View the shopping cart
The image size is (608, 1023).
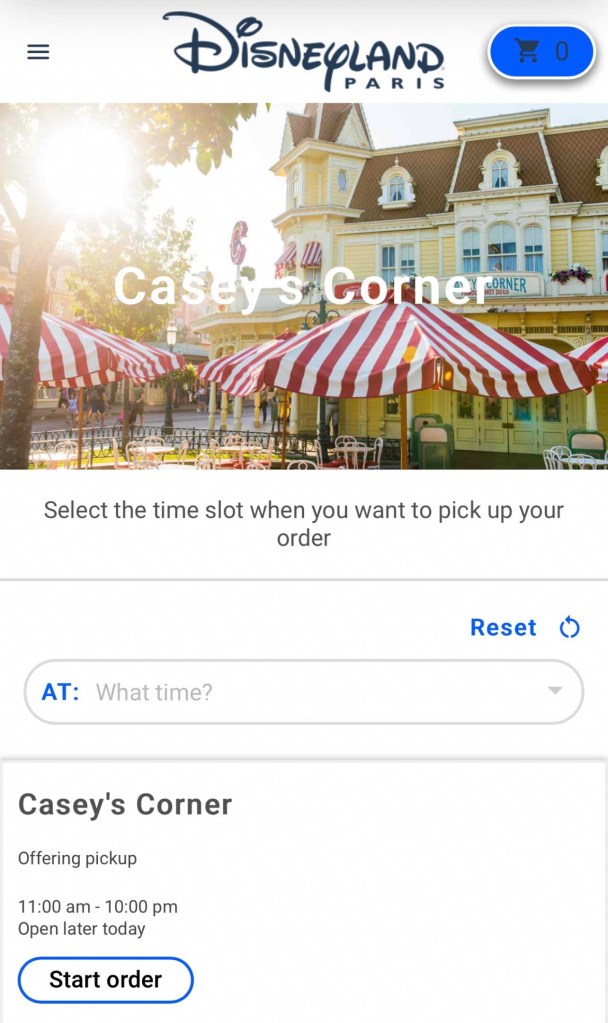tap(541, 51)
